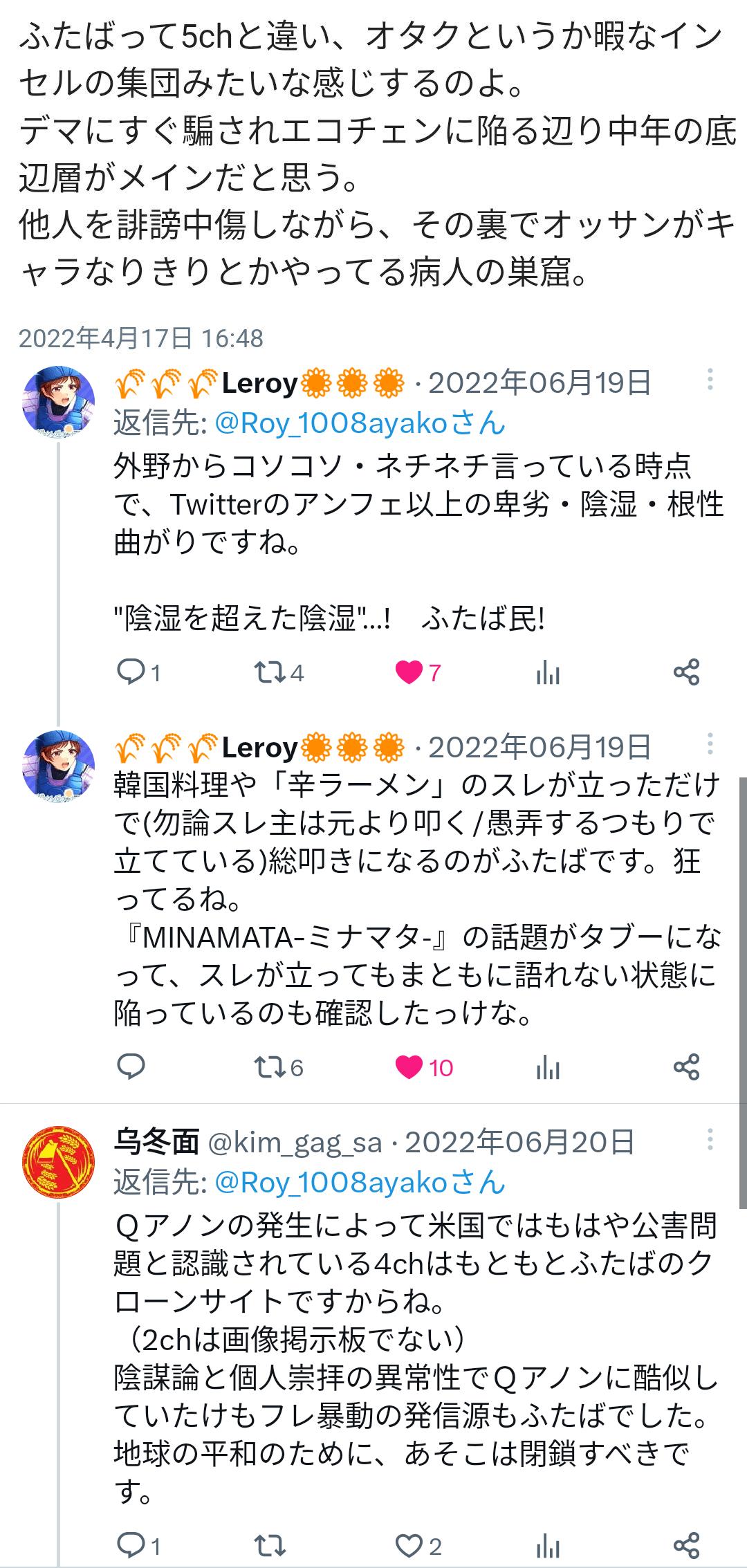
Task: Retweet 乌冬面's Qアノン tweet
Action: (268, 1545)
